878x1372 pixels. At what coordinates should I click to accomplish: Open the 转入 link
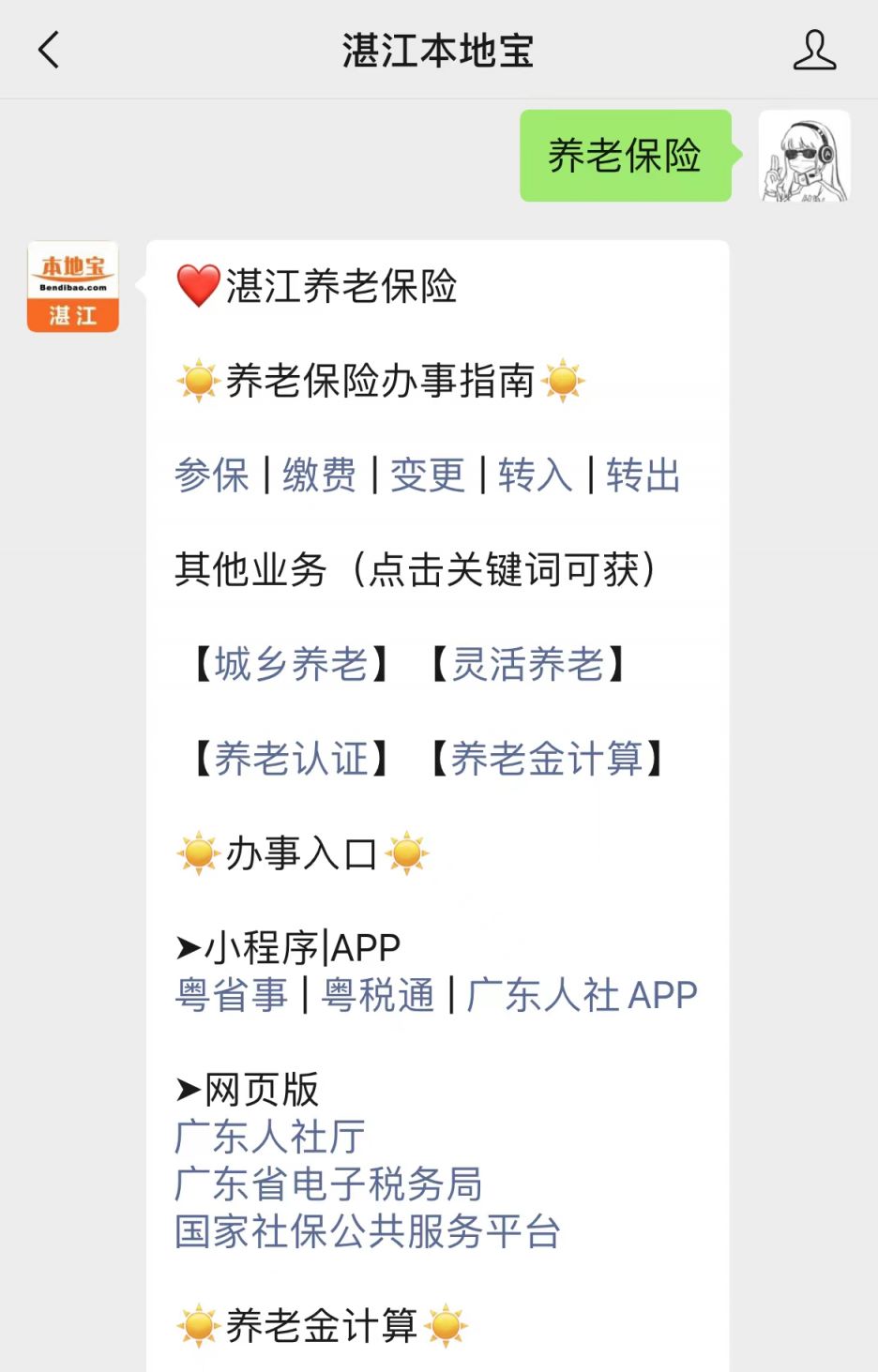(536, 475)
